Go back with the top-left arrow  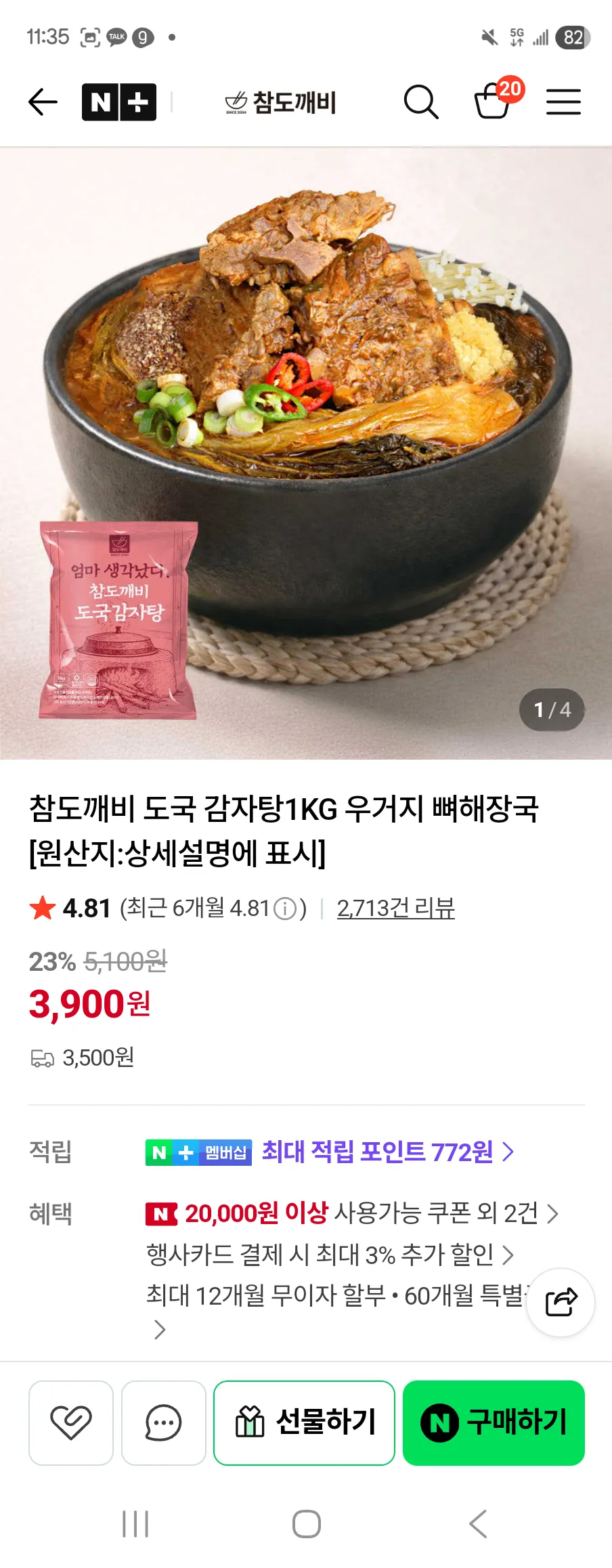tap(43, 102)
